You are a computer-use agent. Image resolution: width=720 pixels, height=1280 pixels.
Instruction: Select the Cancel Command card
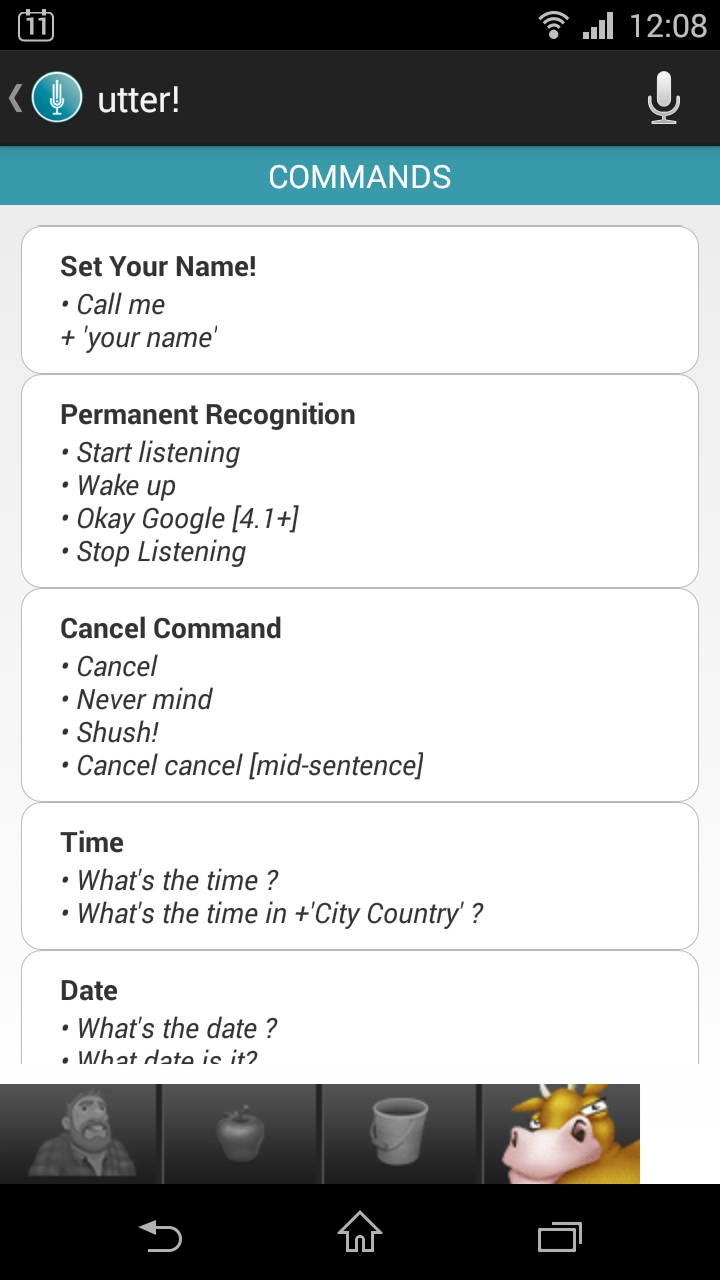[360, 695]
